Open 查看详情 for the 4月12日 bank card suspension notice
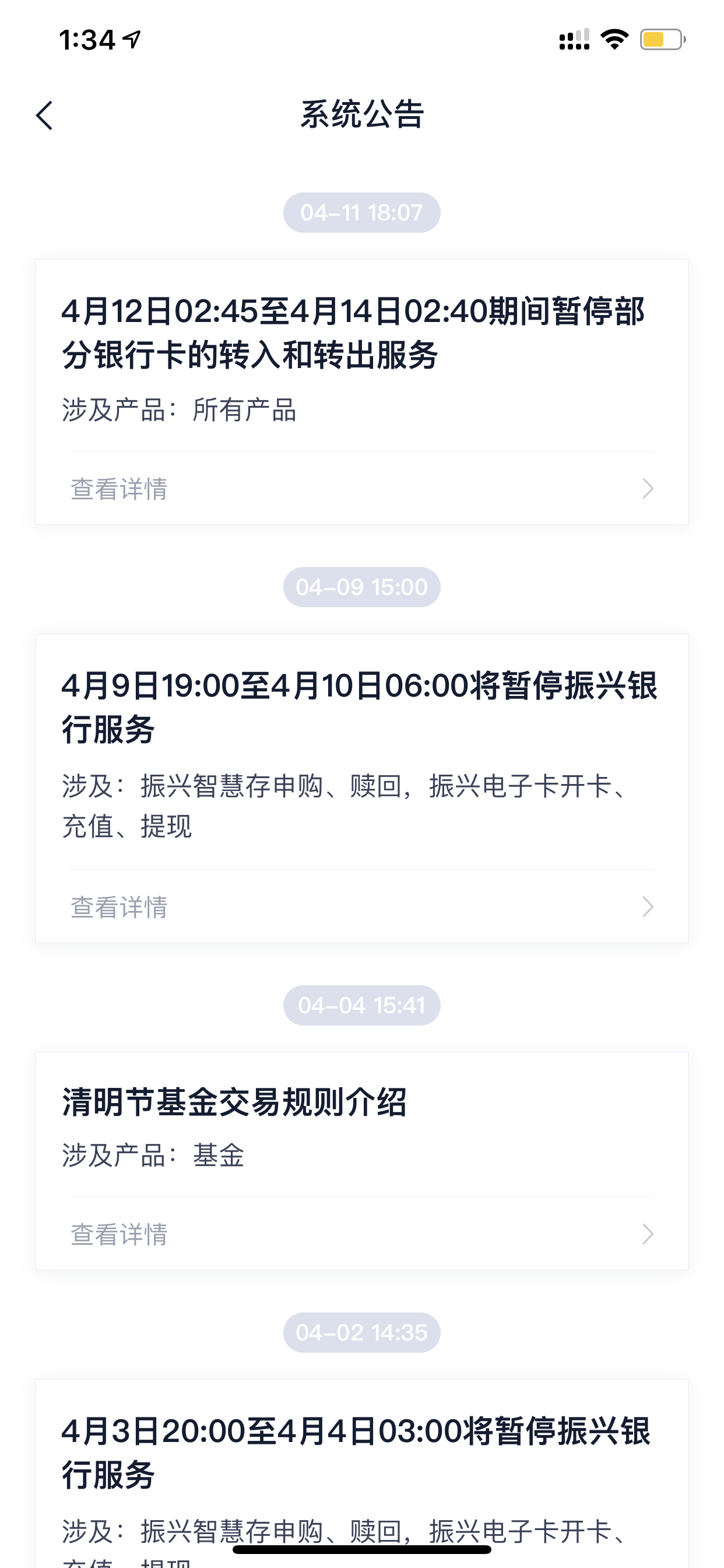The image size is (724, 1568). click(362, 488)
